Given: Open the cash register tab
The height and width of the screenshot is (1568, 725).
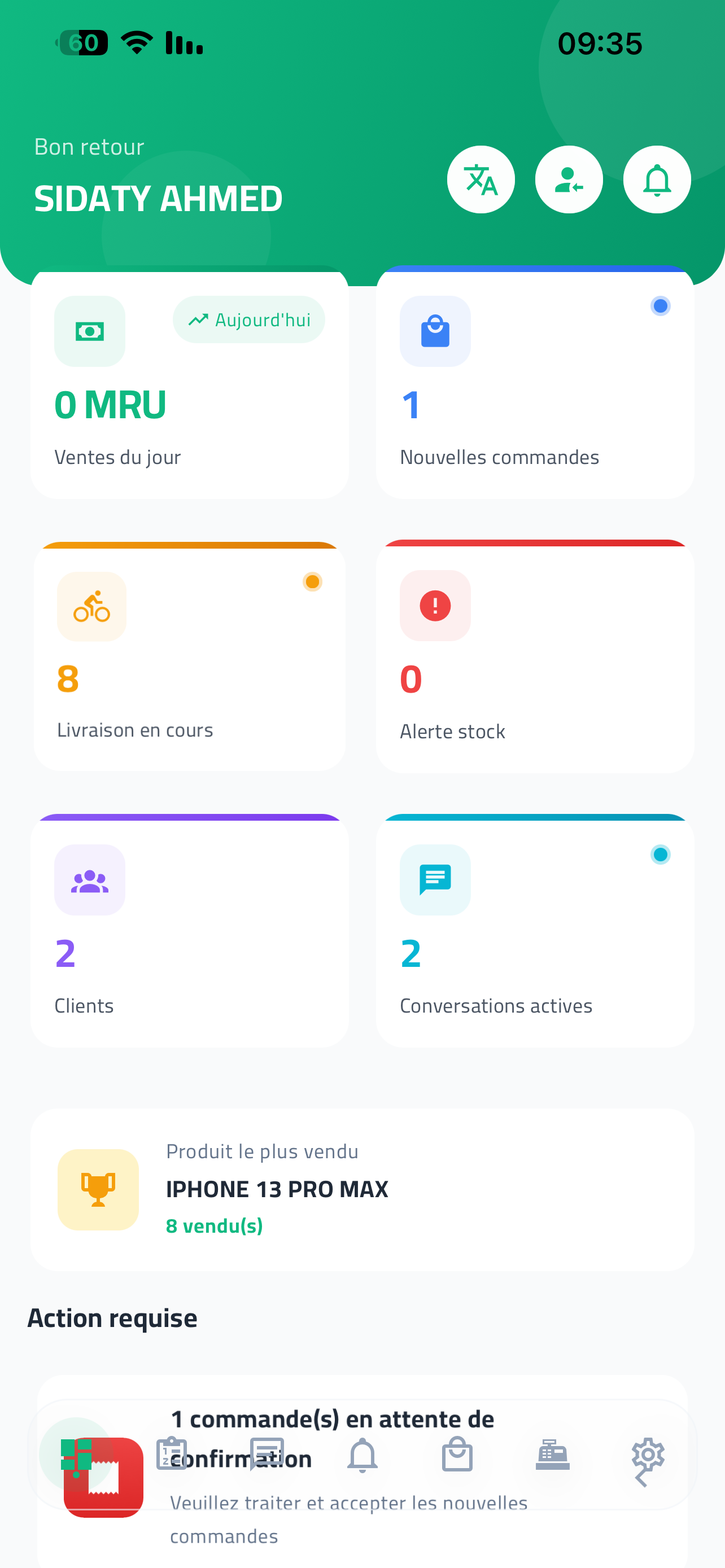Looking at the screenshot, I should click(x=552, y=1455).
